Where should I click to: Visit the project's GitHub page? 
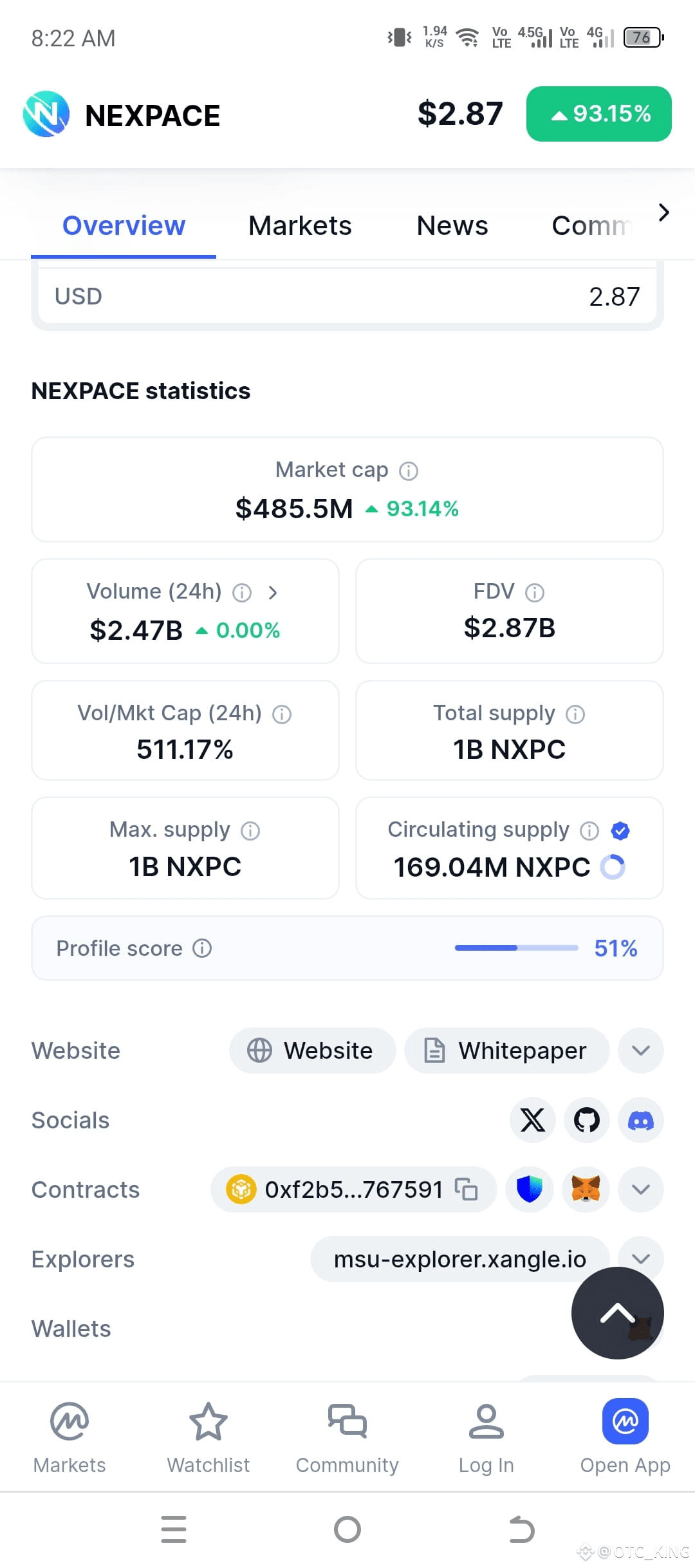(x=586, y=1120)
